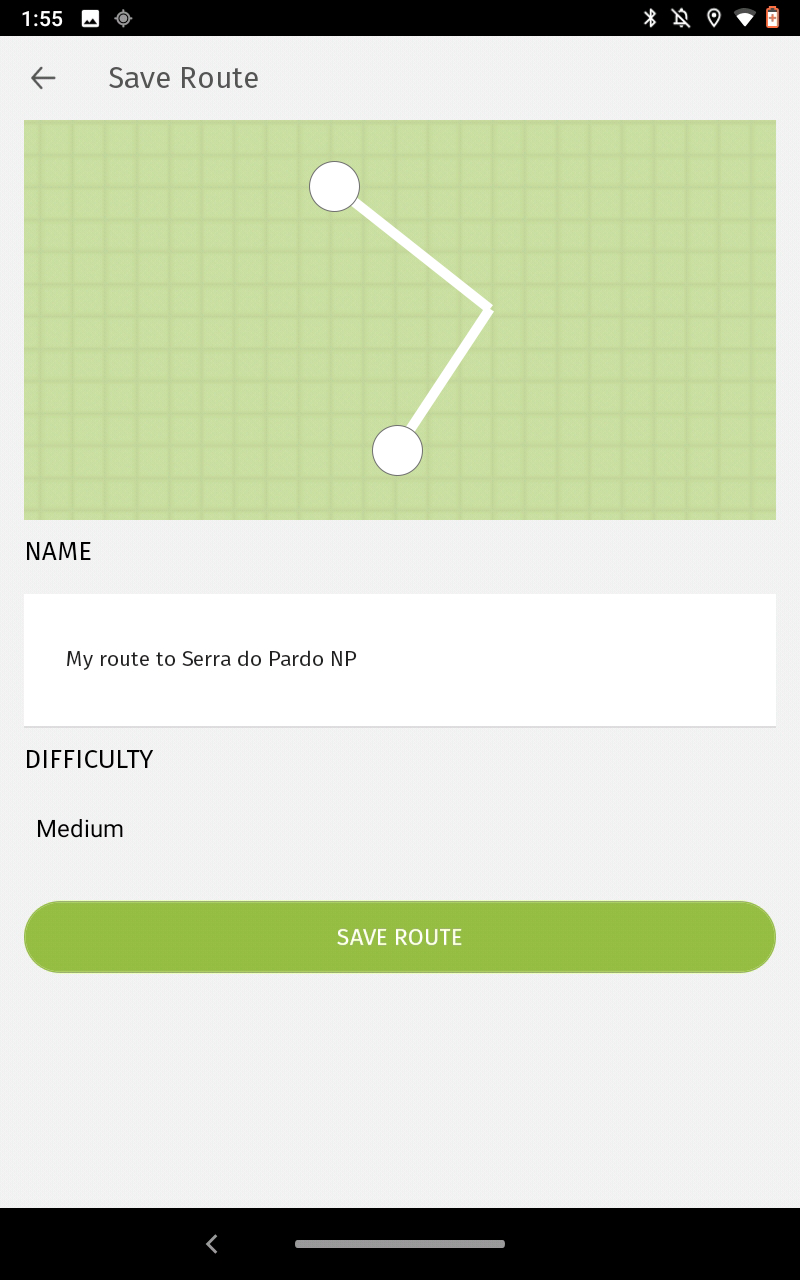The height and width of the screenshot is (1280, 800).
Task: Tap the muted notifications bell icon
Action: [x=681, y=18]
